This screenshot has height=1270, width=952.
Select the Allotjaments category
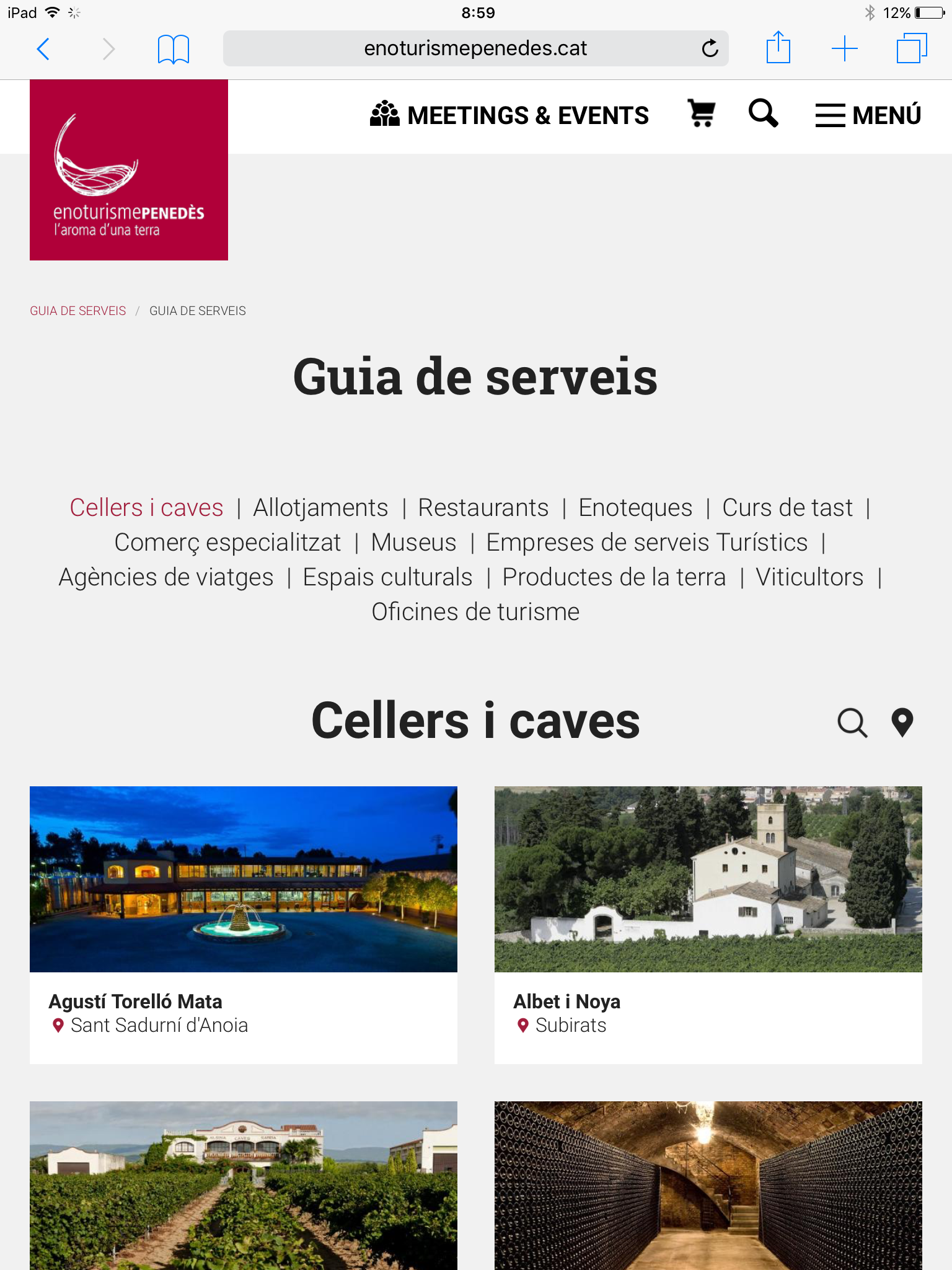coord(320,508)
